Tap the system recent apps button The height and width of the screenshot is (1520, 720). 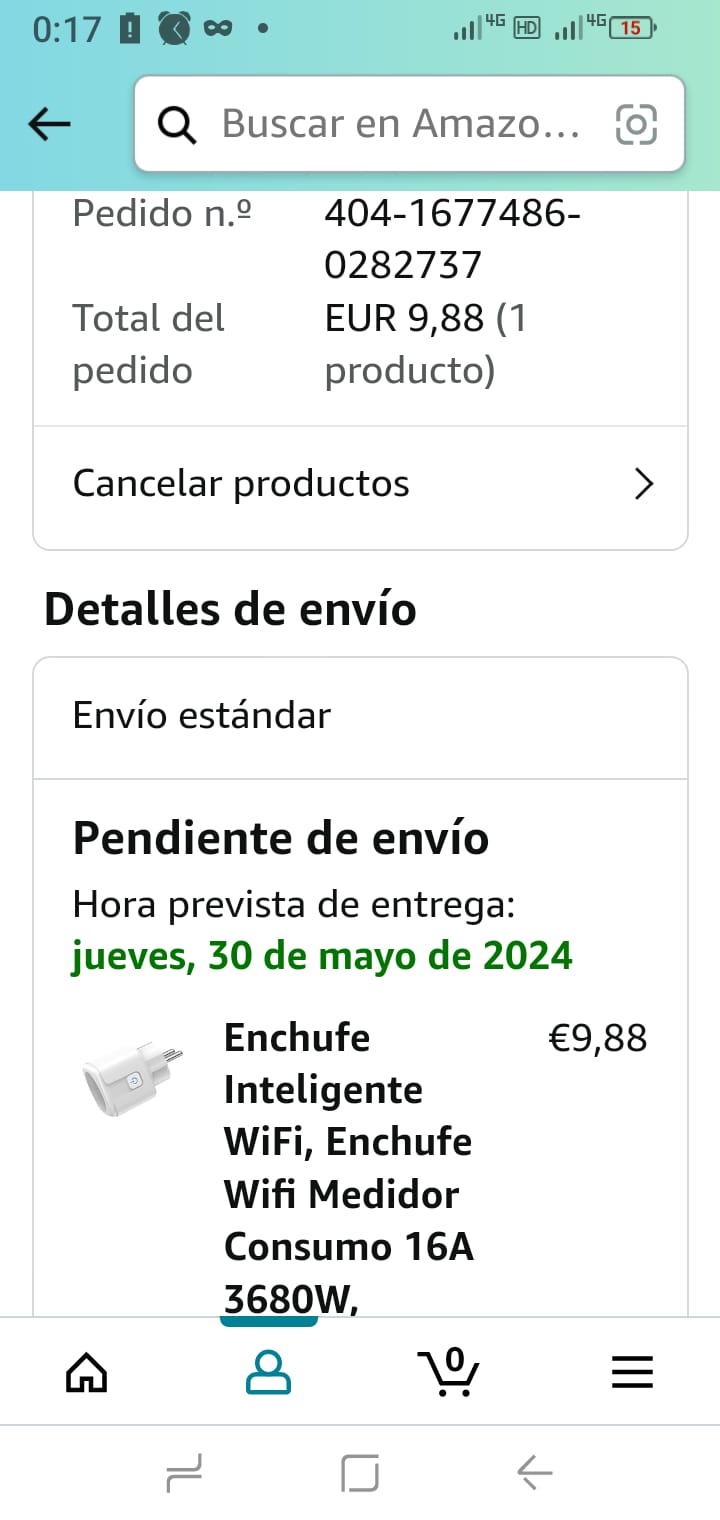184,1472
